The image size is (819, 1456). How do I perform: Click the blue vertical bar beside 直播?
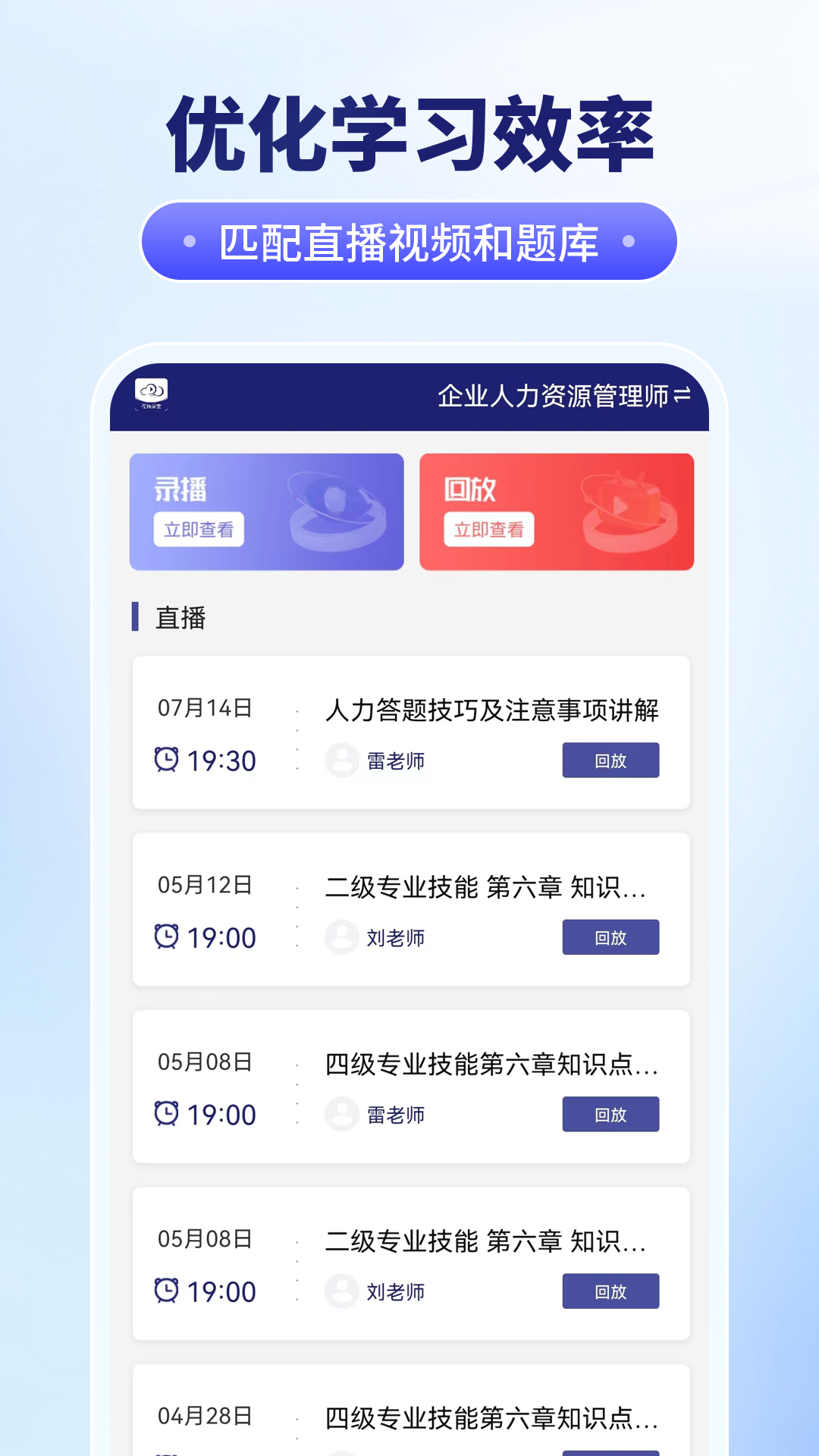point(136,617)
